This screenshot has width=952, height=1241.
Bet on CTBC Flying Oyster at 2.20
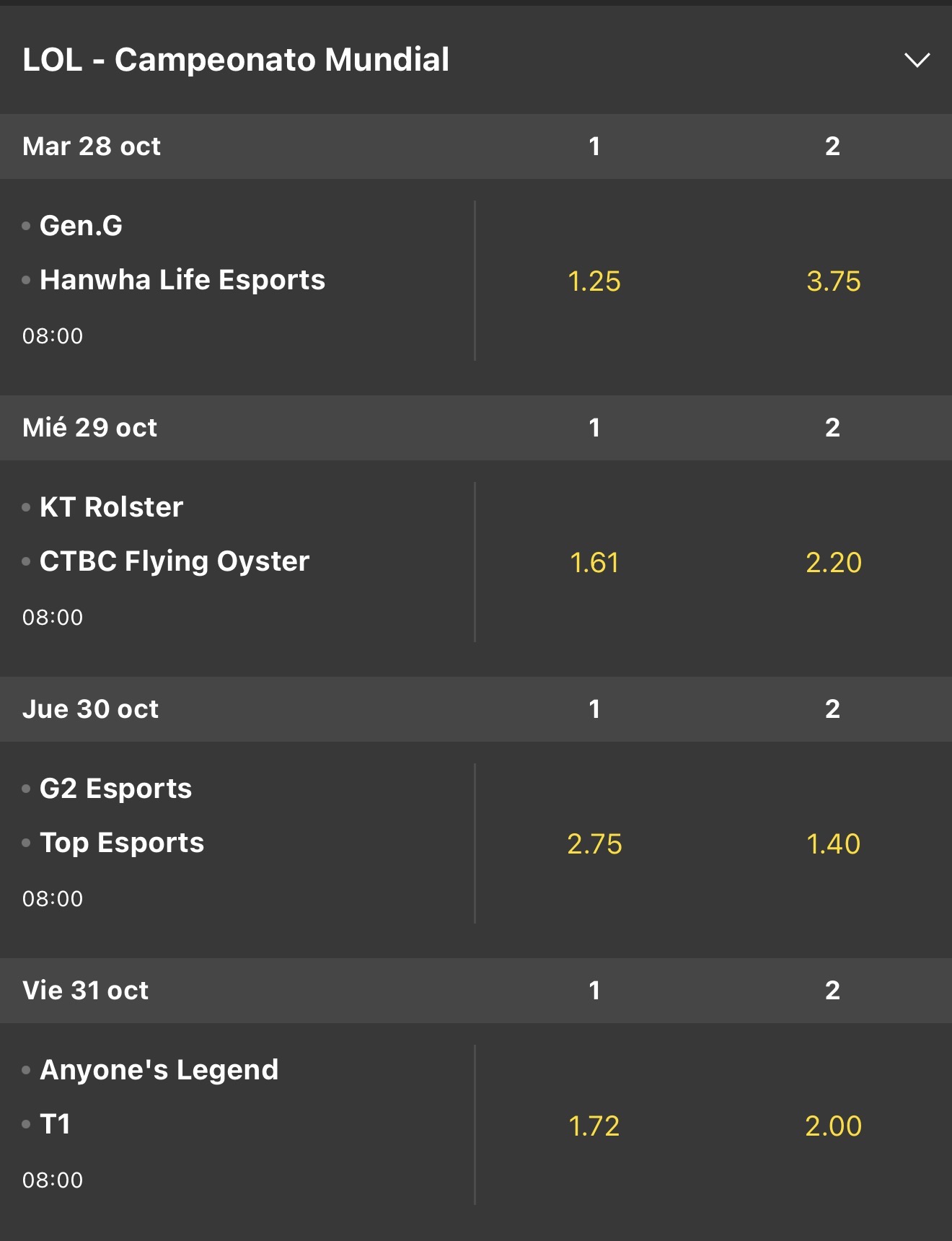833,563
